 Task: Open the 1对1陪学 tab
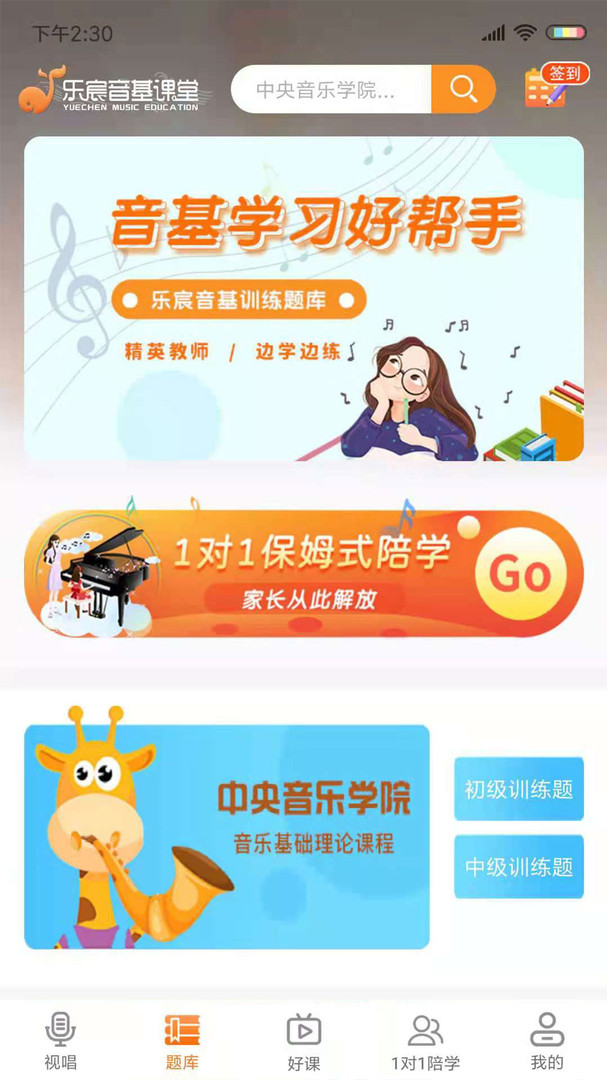pyautogui.click(x=425, y=1041)
